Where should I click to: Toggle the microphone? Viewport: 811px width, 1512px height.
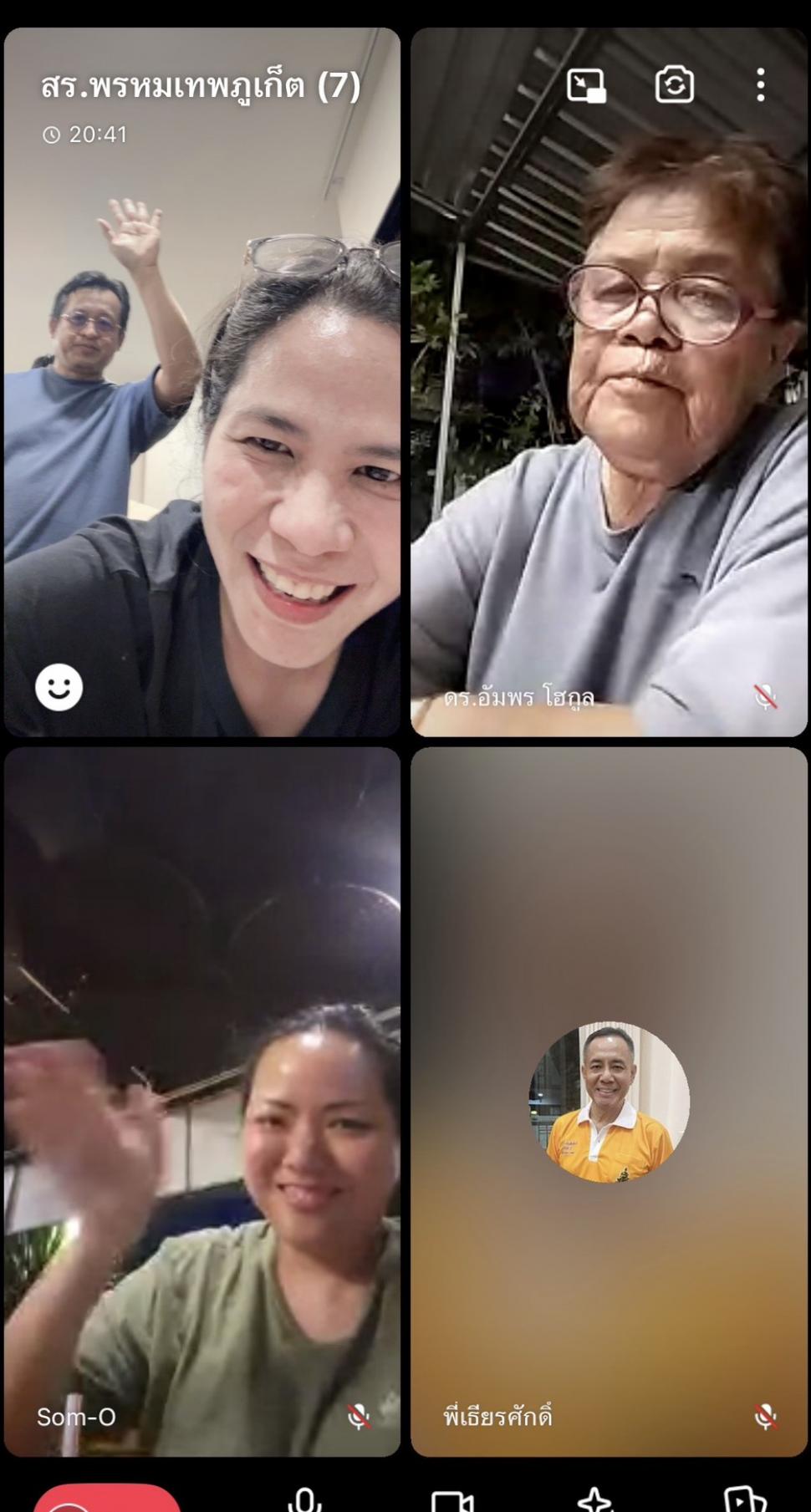[x=304, y=1500]
